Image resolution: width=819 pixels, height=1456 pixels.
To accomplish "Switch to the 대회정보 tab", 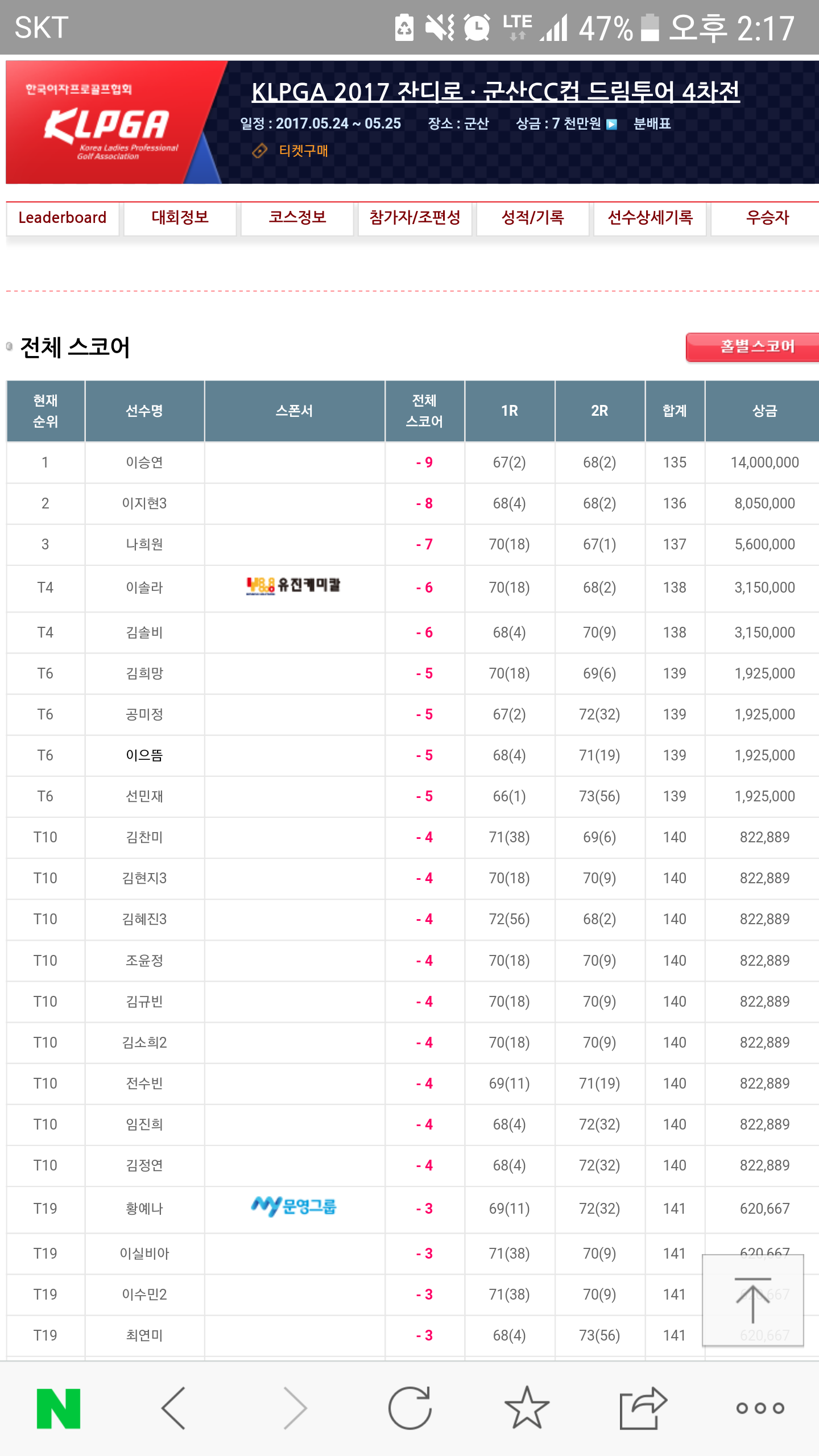I will (x=180, y=218).
